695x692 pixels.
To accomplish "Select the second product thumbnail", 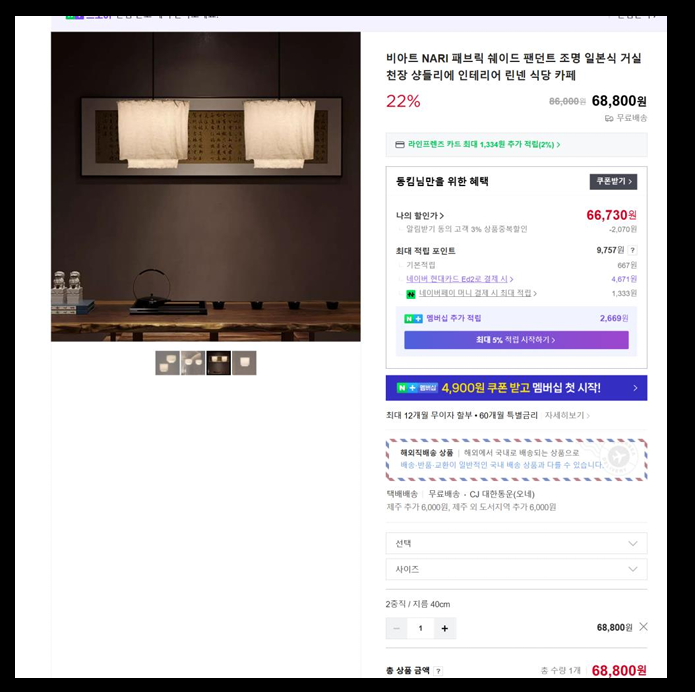I will tap(193, 363).
